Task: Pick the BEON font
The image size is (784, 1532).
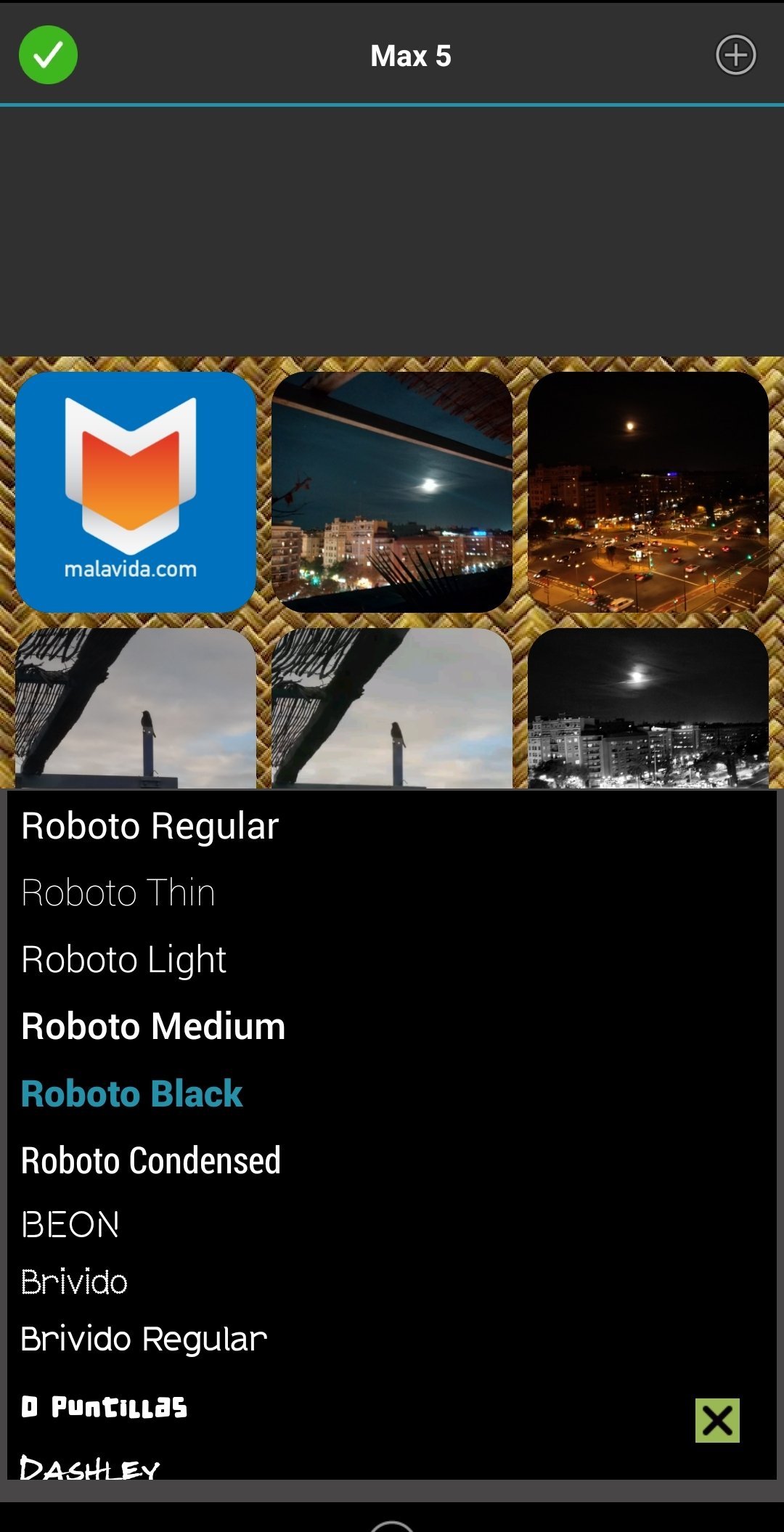Action: [70, 1226]
